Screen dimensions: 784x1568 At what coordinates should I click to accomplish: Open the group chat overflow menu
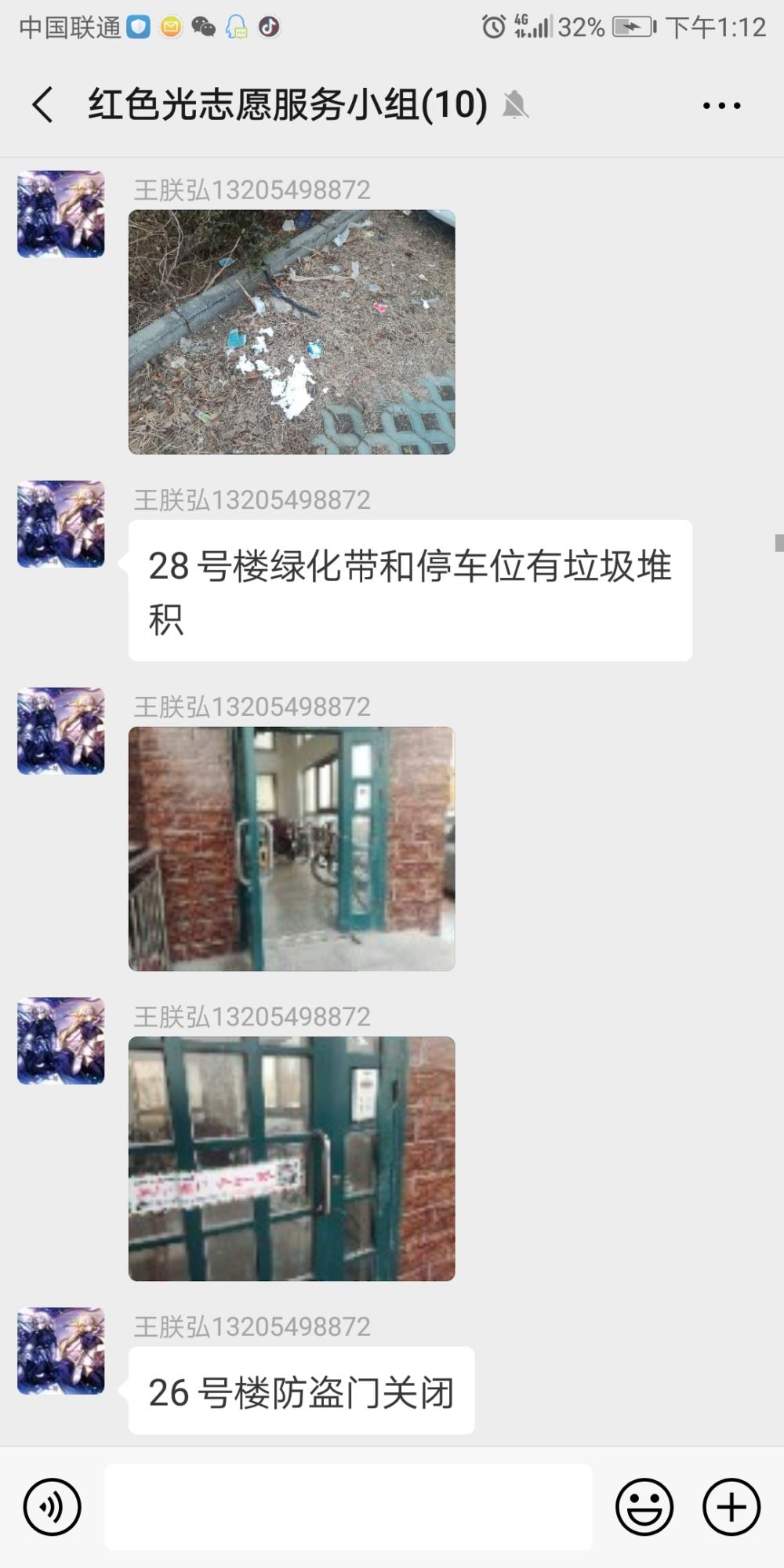coord(722,105)
